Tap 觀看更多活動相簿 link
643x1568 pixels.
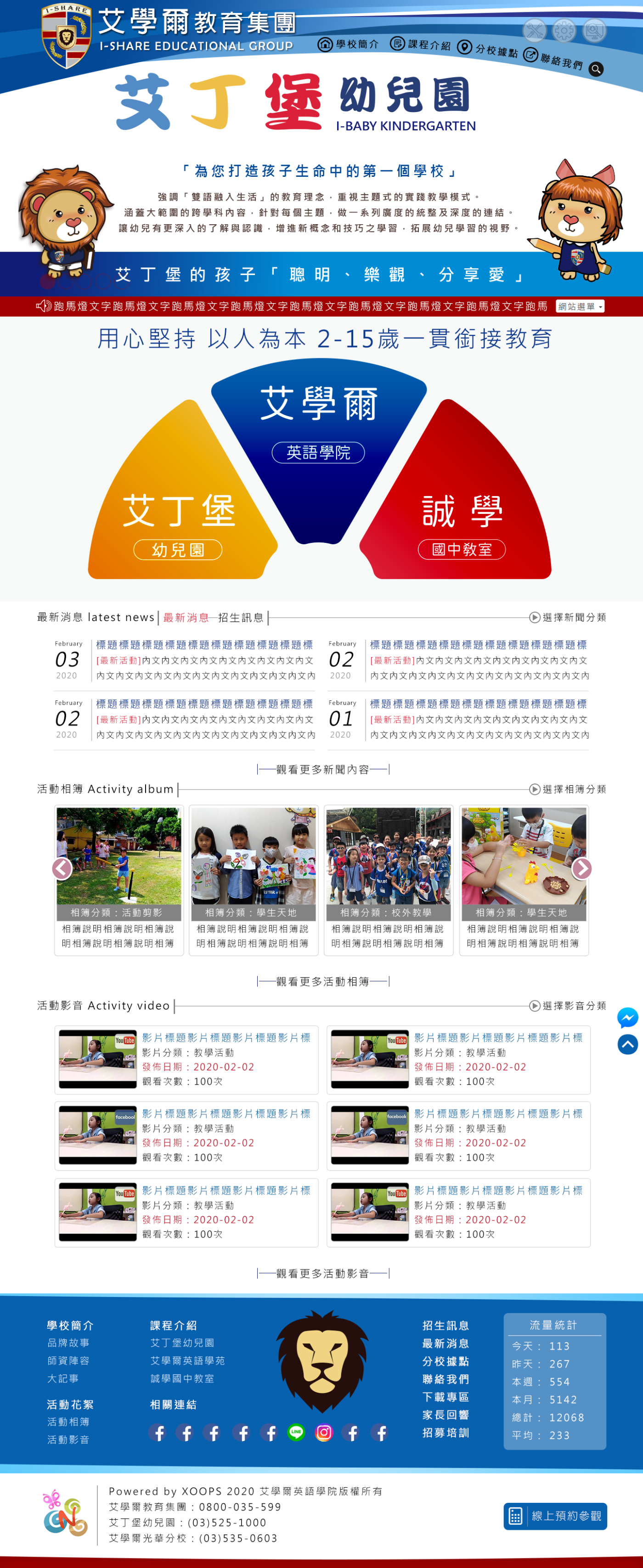pos(323,981)
